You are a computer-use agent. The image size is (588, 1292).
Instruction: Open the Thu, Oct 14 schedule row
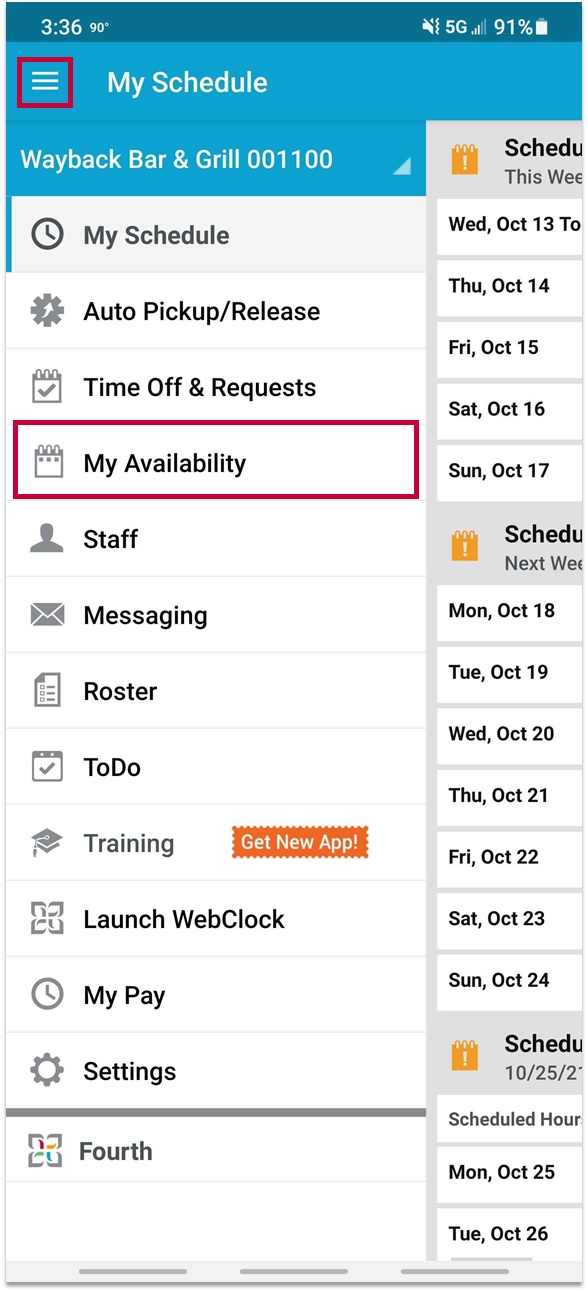tap(510, 286)
